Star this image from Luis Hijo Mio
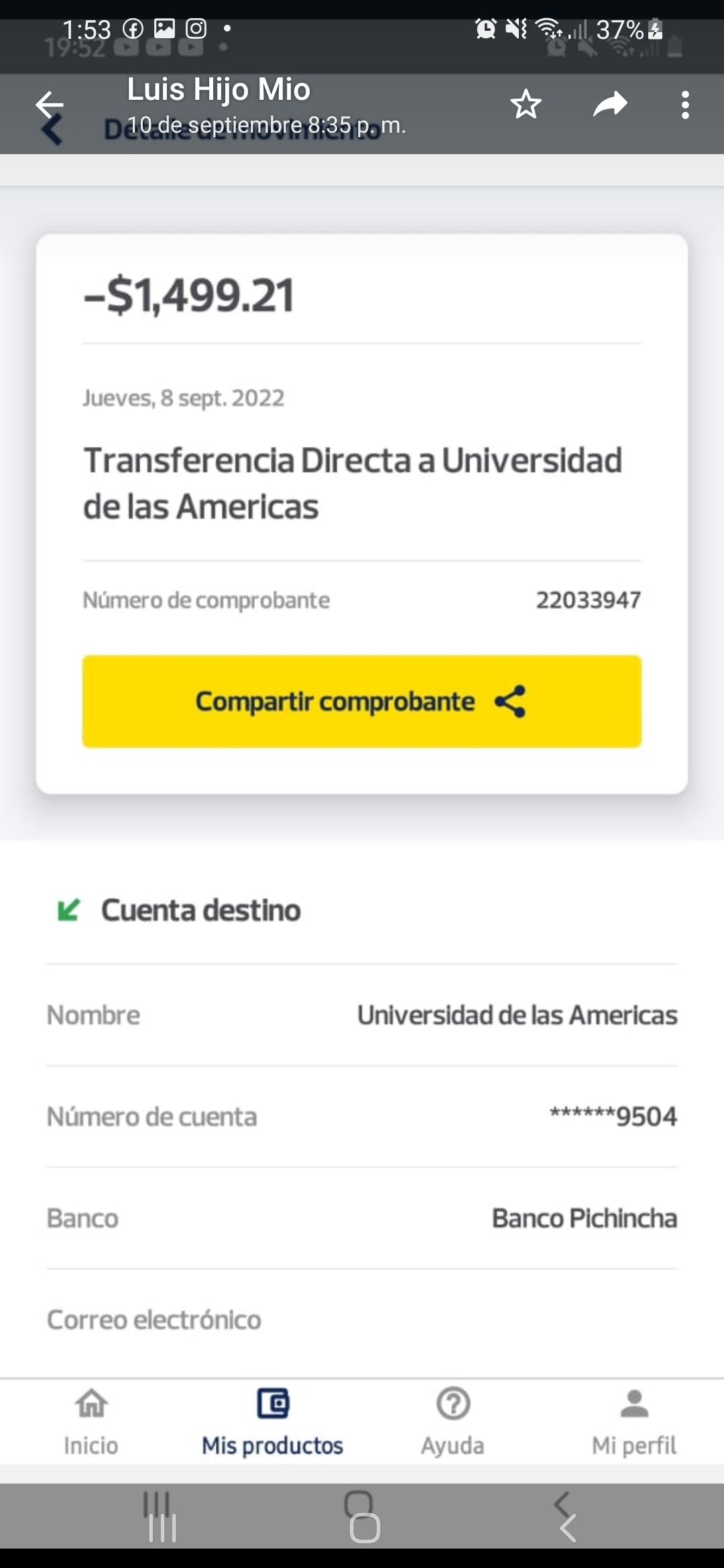 (x=526, y=105)
